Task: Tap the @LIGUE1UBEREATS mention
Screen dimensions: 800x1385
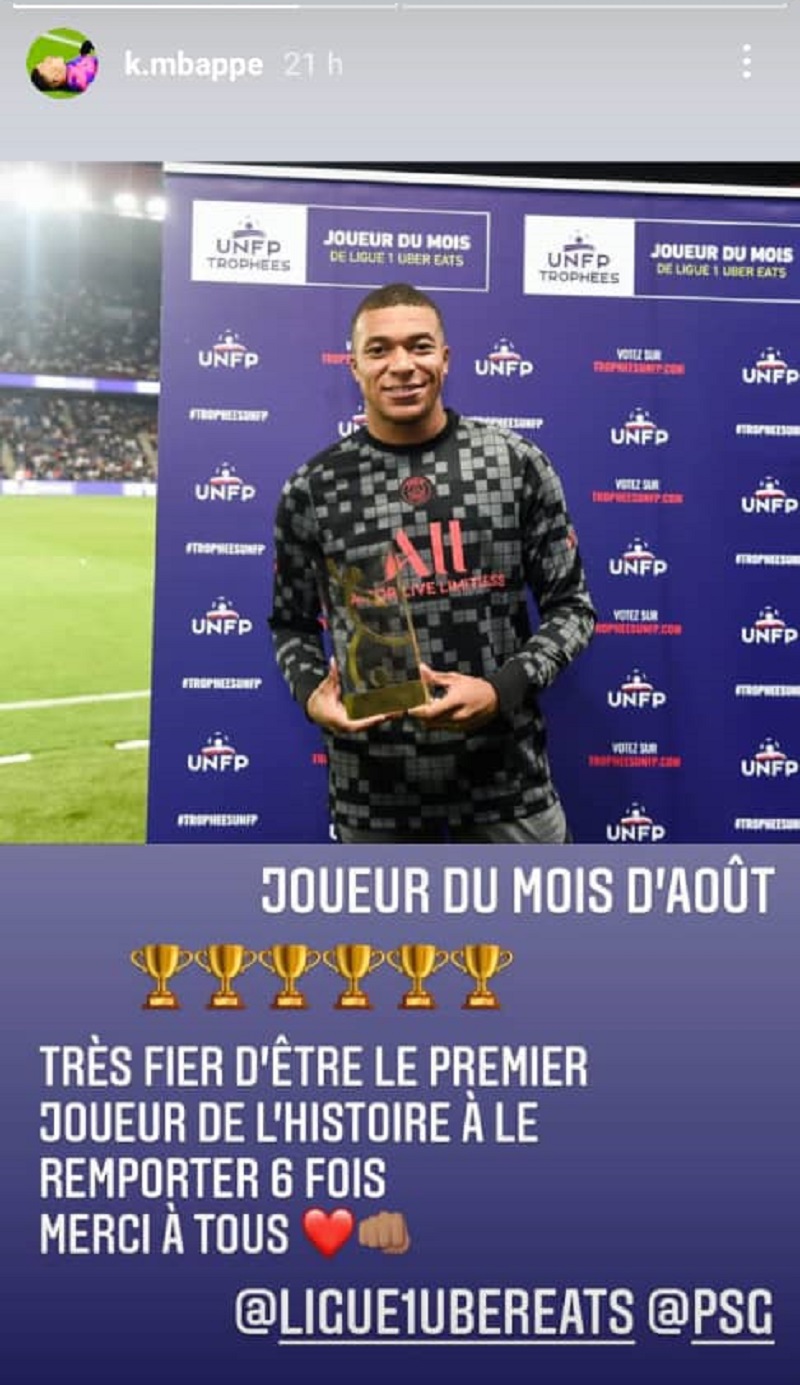Action: pyautogui.click(x=435, y=1311)
